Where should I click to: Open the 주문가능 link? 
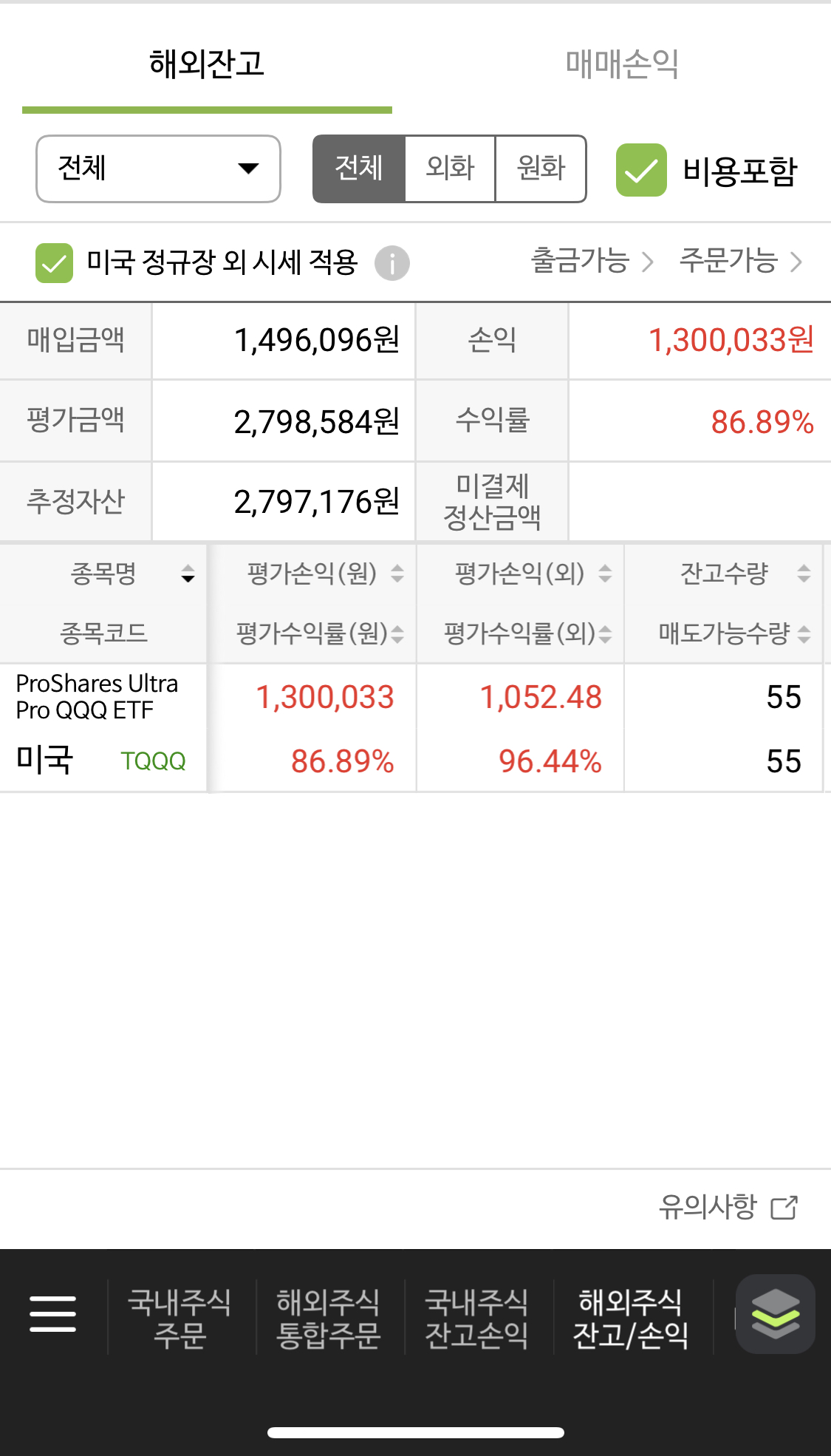(741, 261)
